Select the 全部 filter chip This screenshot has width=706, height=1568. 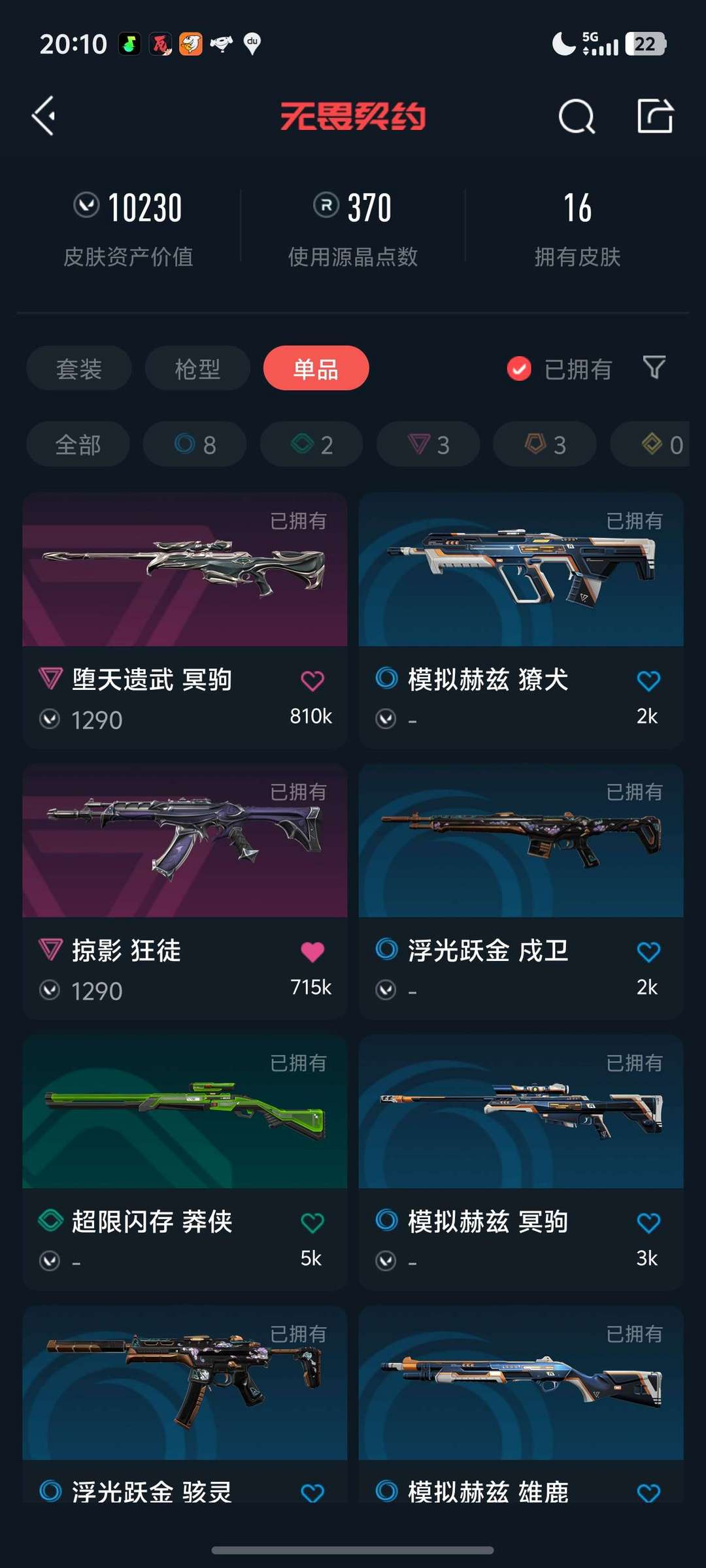click(x=77, y=444)
